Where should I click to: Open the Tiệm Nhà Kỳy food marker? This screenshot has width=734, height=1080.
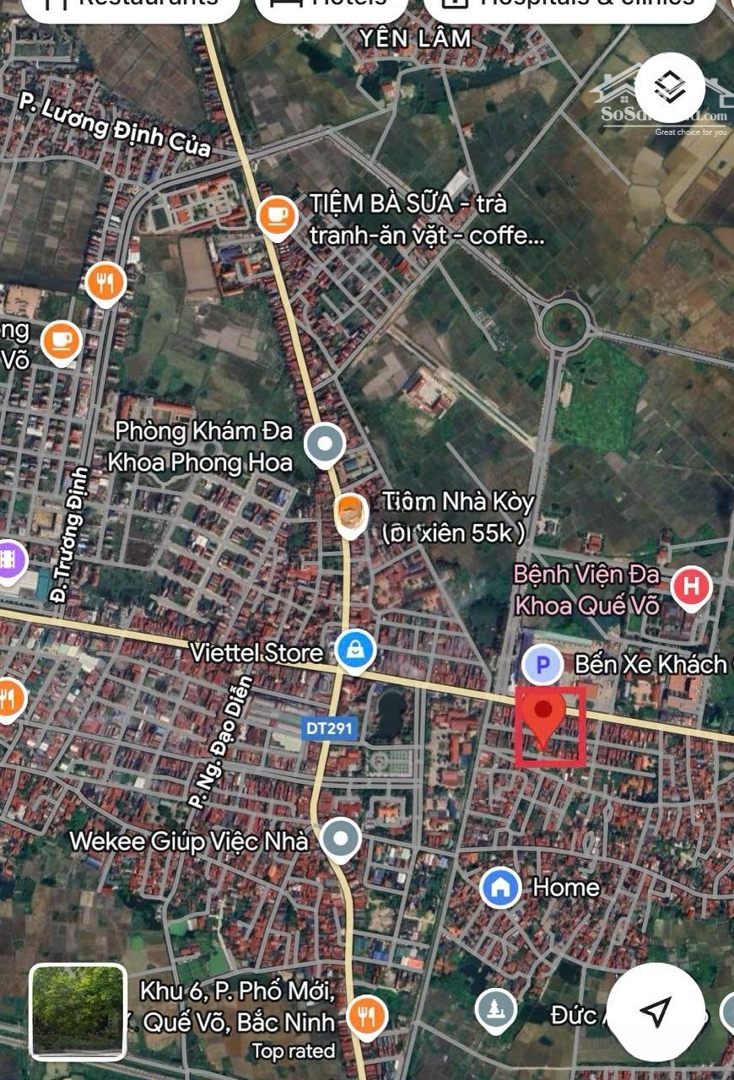[349, 515]
